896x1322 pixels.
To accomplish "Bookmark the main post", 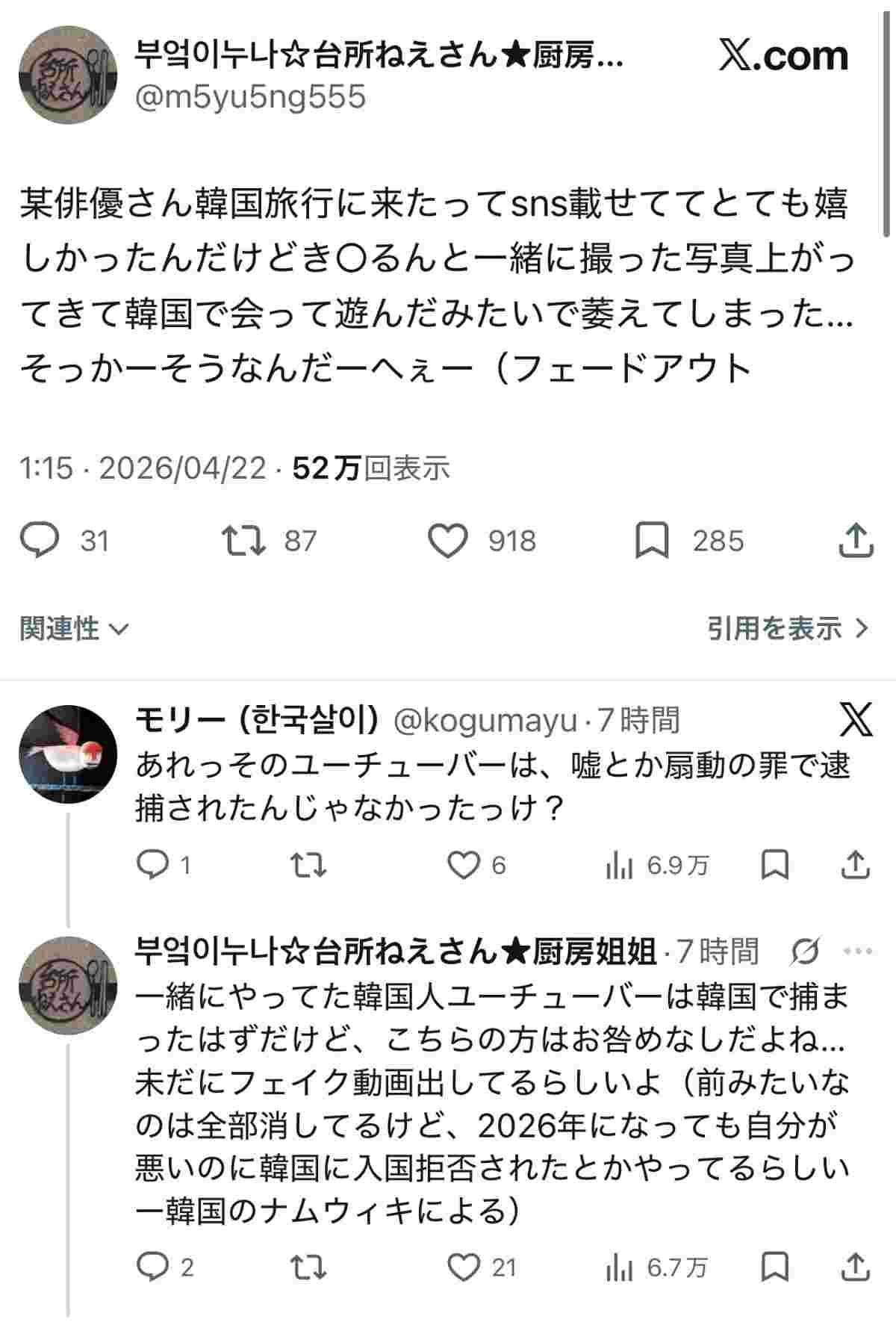I will click(651, 541).
